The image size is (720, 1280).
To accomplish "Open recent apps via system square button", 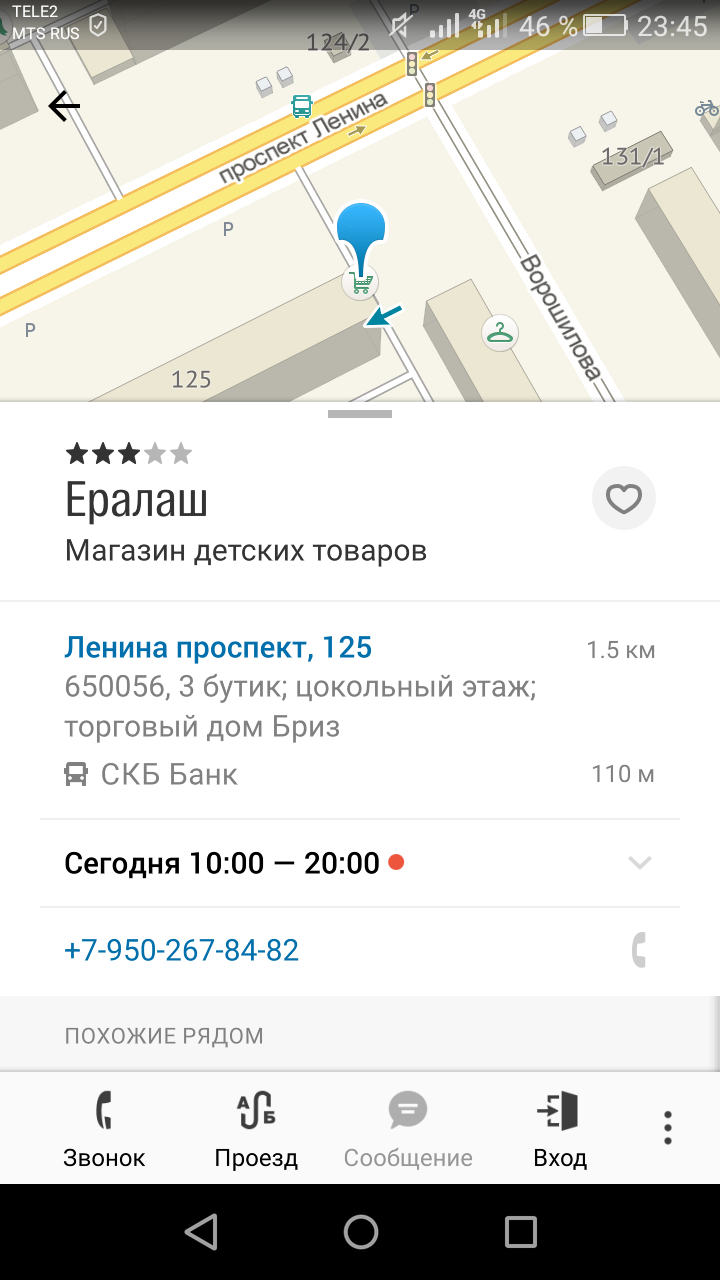I will [520, 1232].
